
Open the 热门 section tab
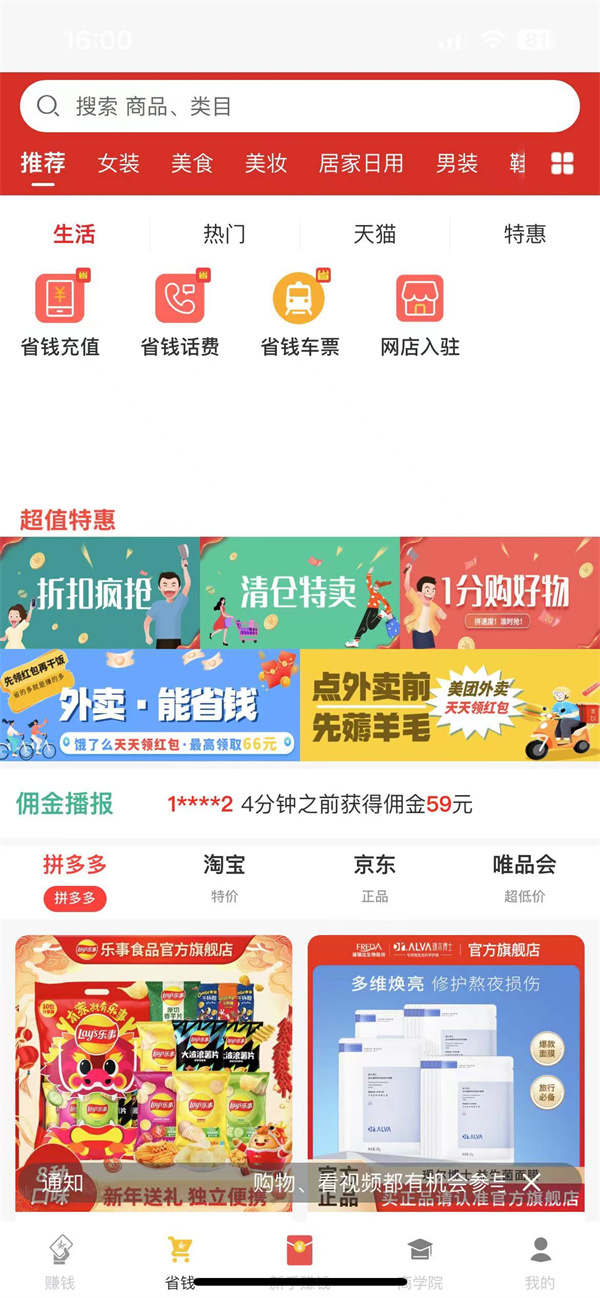[224, 234]
